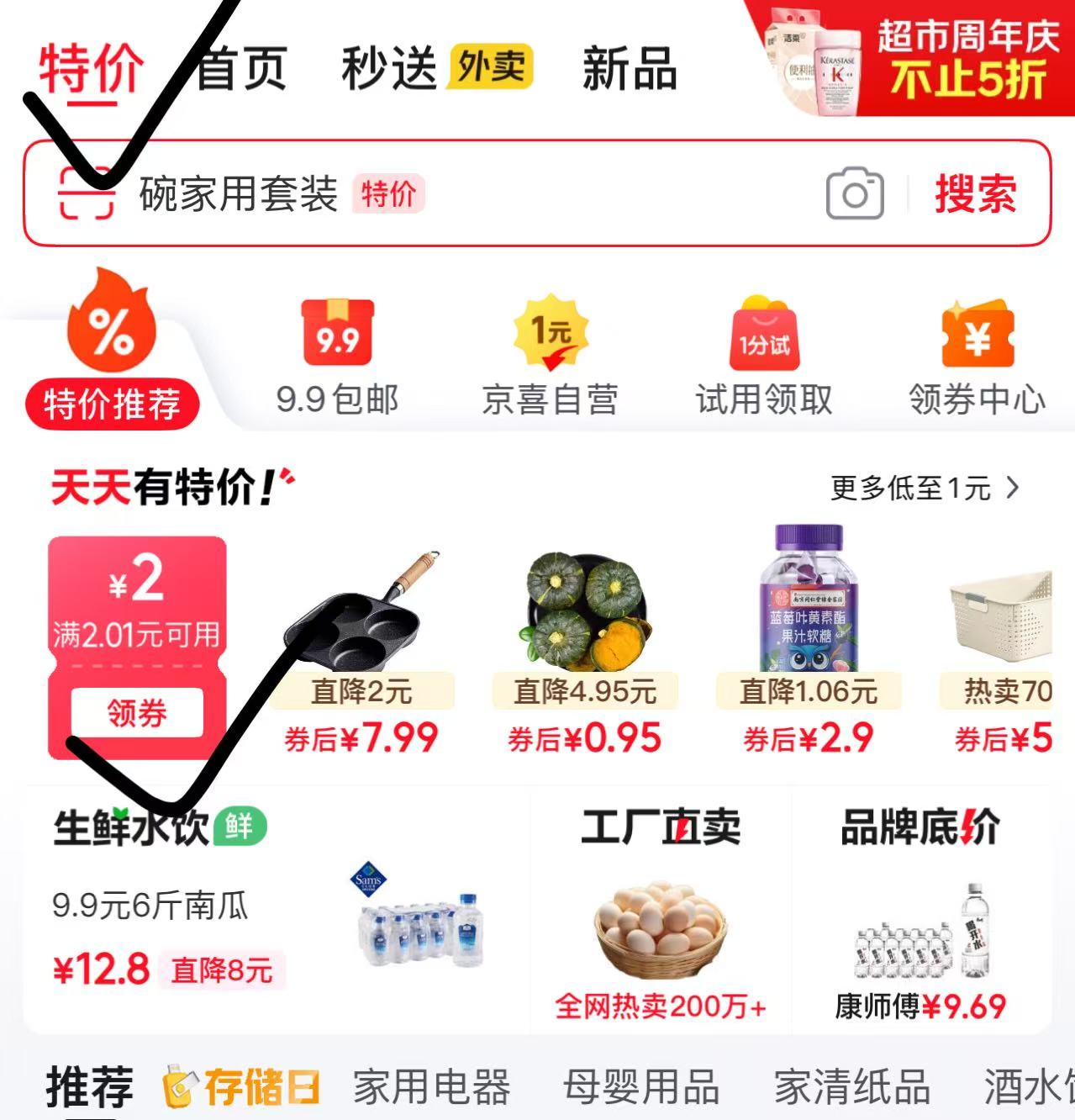Viewport: 1075px width, 1120px height.
Task: Select the barcode scan icon in search bar
Action: point(84,193)
